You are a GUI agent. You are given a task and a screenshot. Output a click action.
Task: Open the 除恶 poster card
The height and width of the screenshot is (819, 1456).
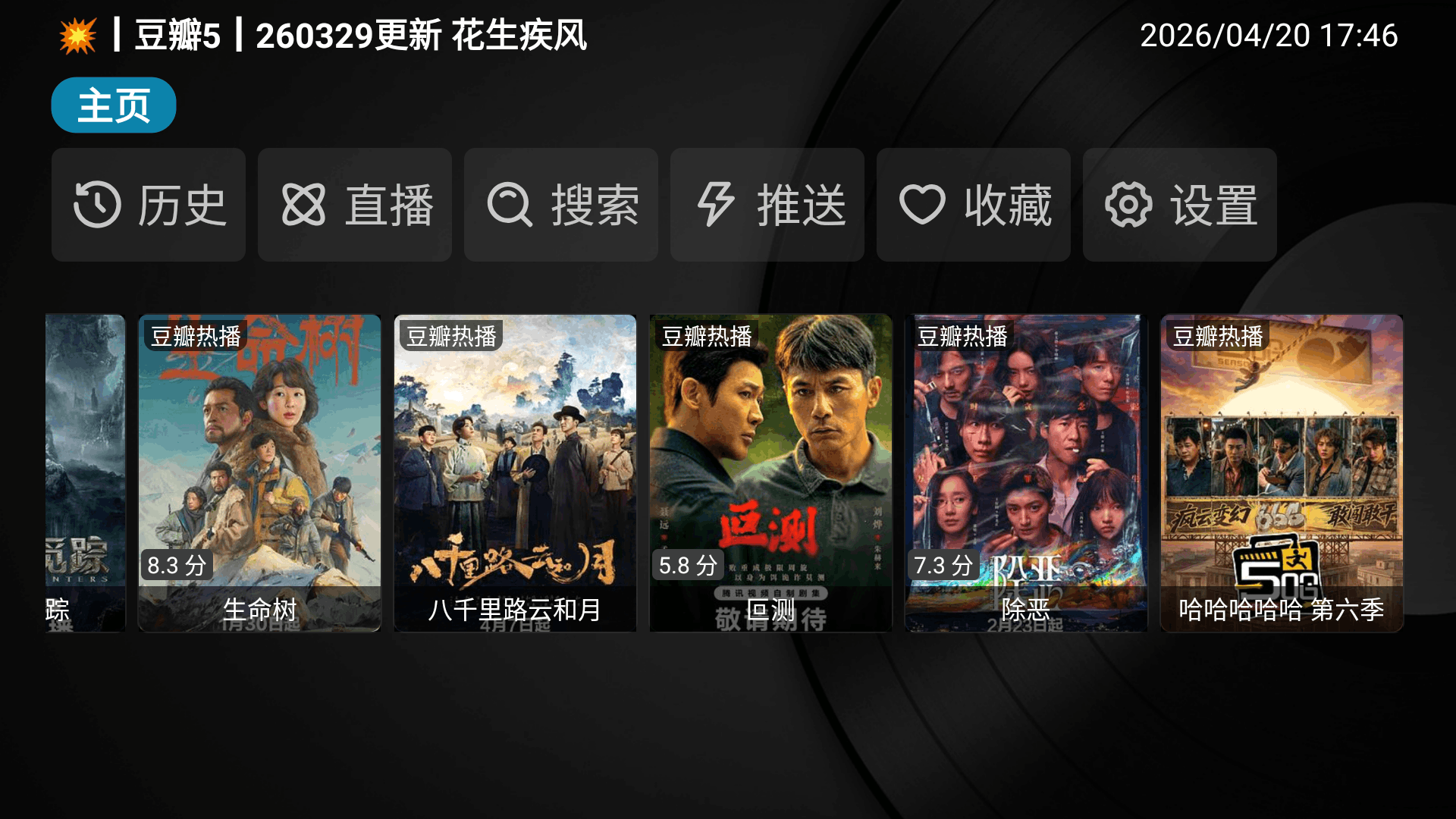1026,472
